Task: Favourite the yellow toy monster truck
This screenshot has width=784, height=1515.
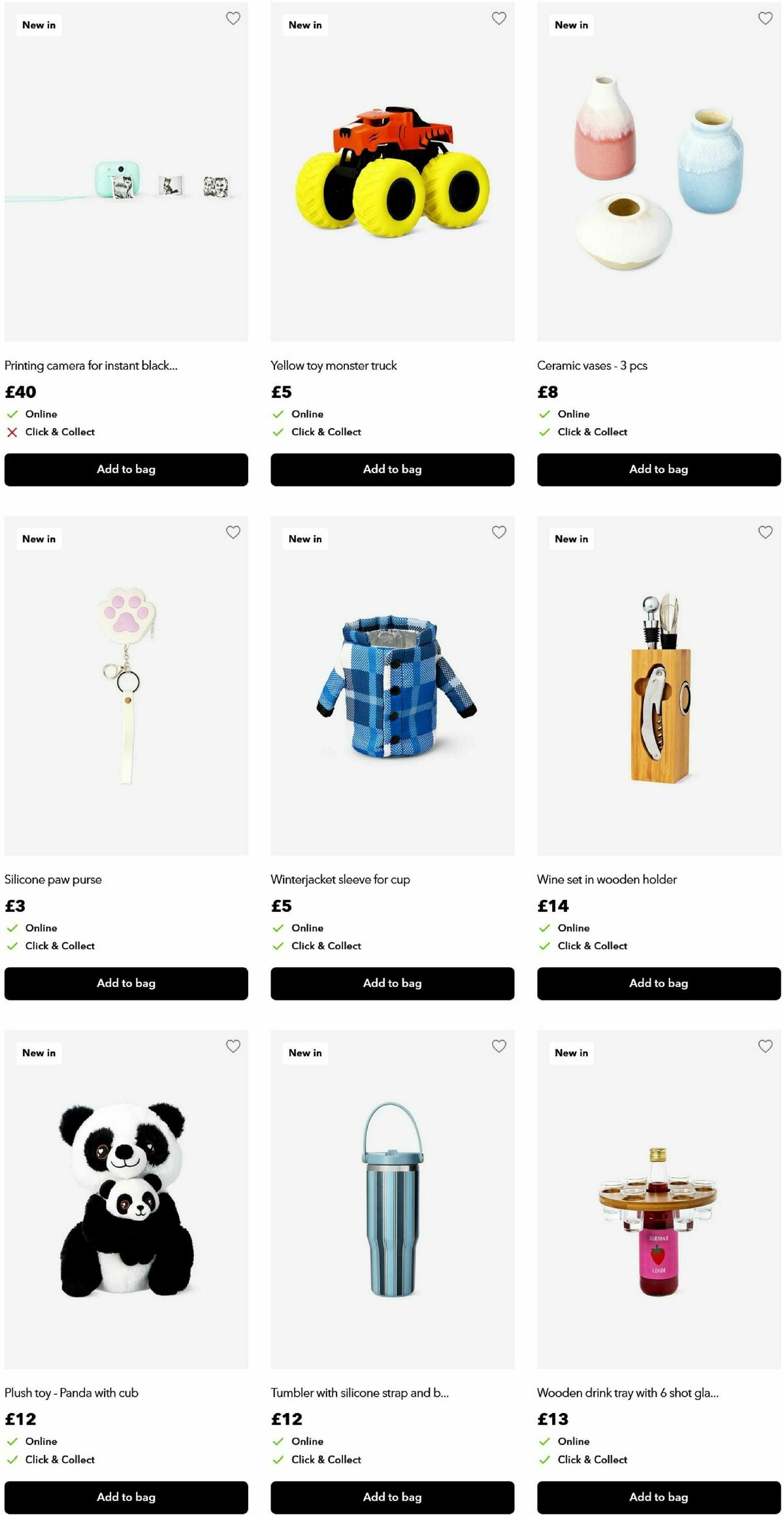Action: (x=499, y=19)
